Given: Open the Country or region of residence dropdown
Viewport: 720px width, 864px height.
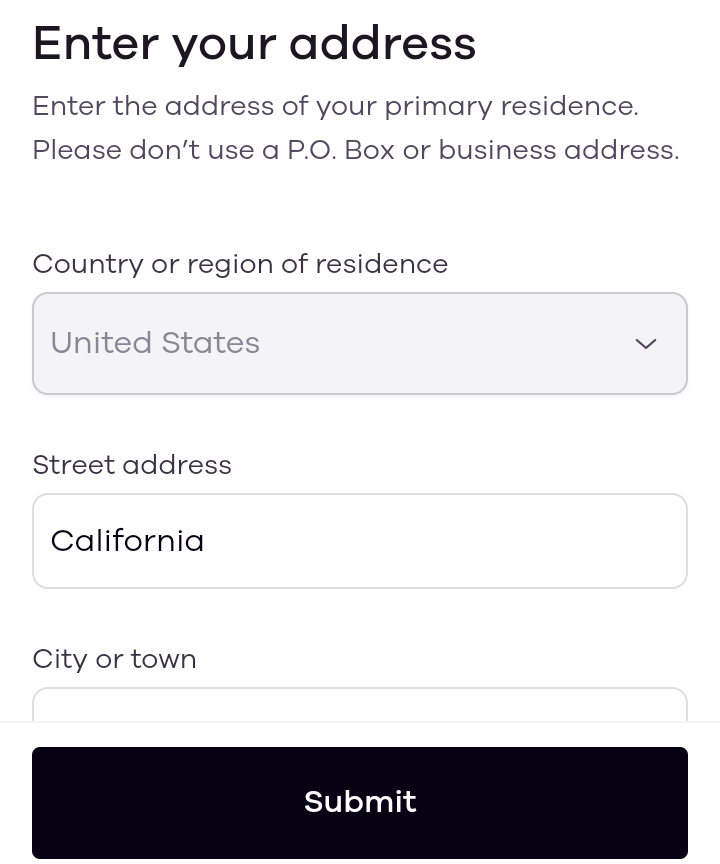Looking at the screenshot, I should pyautogui.click(x=359, y=343).
